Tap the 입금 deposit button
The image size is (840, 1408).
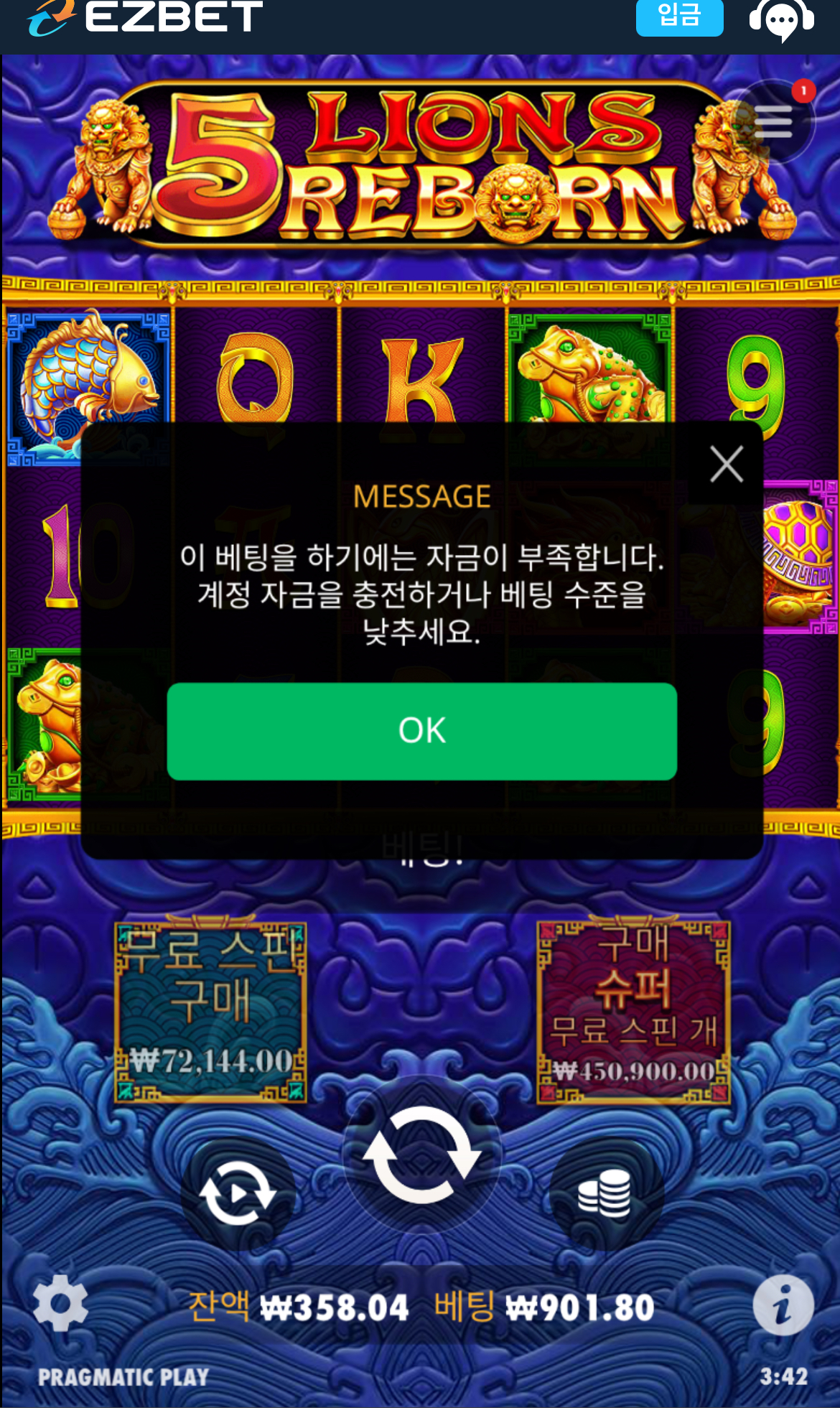point(678,16)
